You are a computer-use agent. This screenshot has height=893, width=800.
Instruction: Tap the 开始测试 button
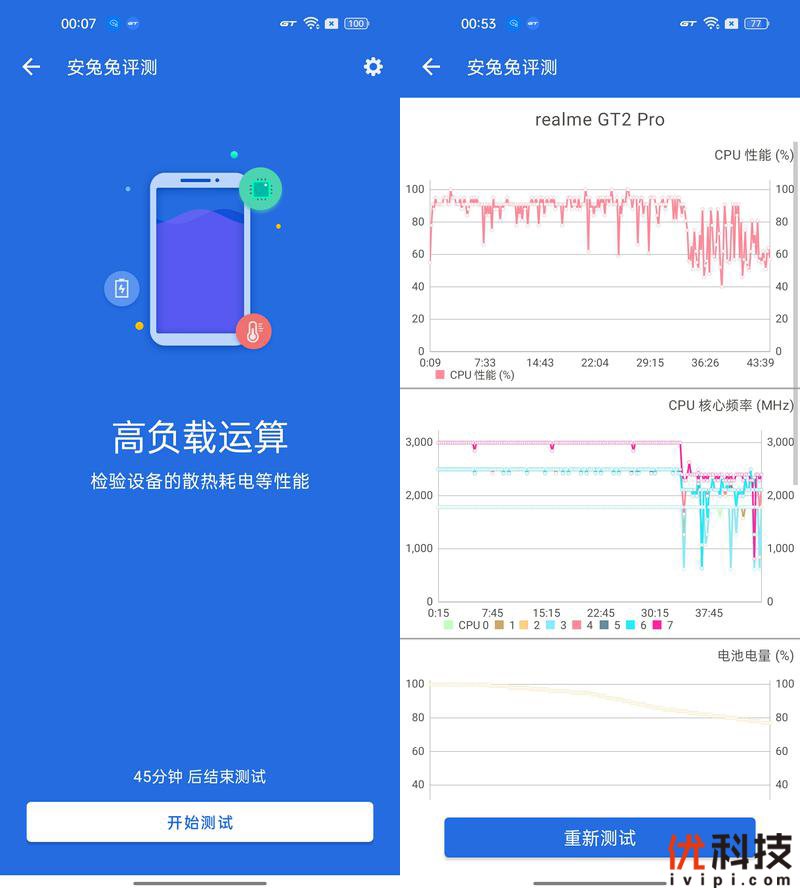200,822
